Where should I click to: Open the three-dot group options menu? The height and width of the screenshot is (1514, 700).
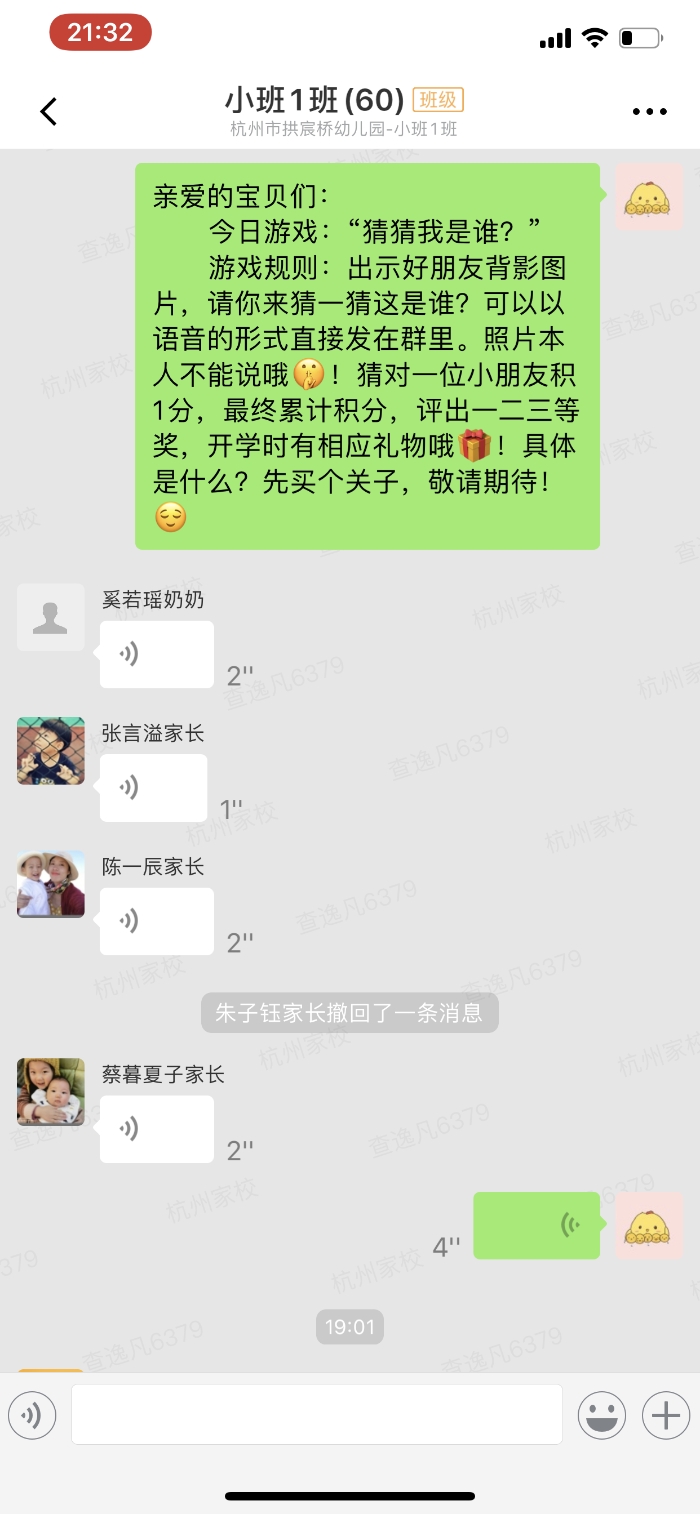pyautogui.click(x=649, y=111)
